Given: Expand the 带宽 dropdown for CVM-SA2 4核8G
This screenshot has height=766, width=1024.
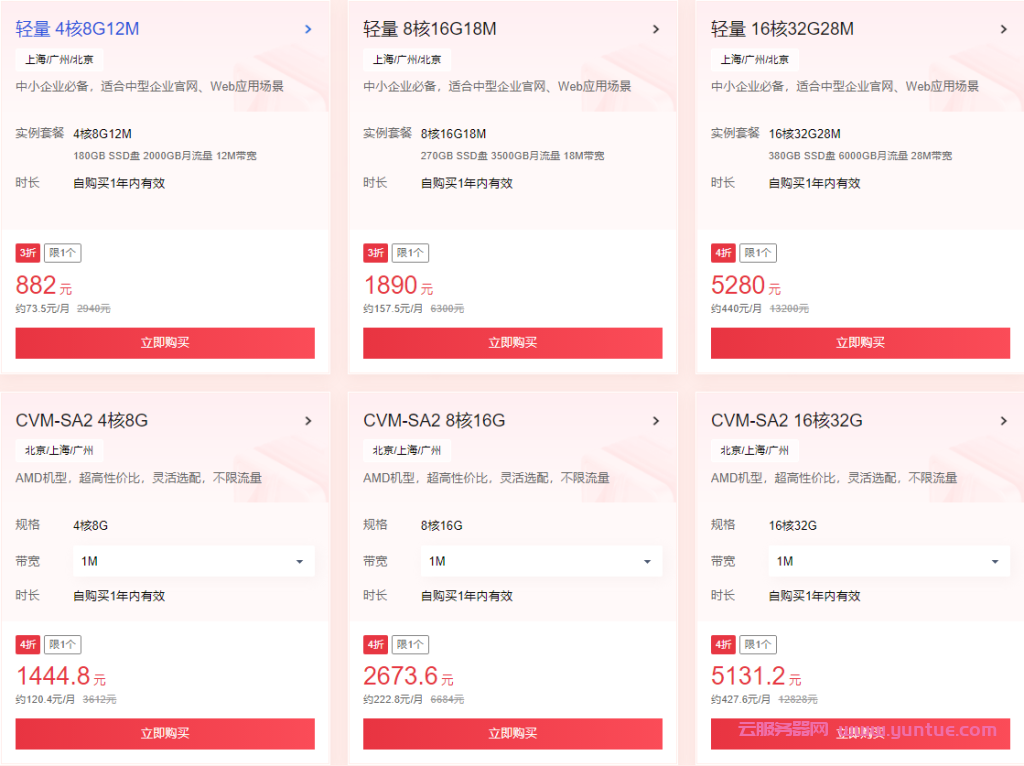Looking at the screenshot, I should point(193,561).
